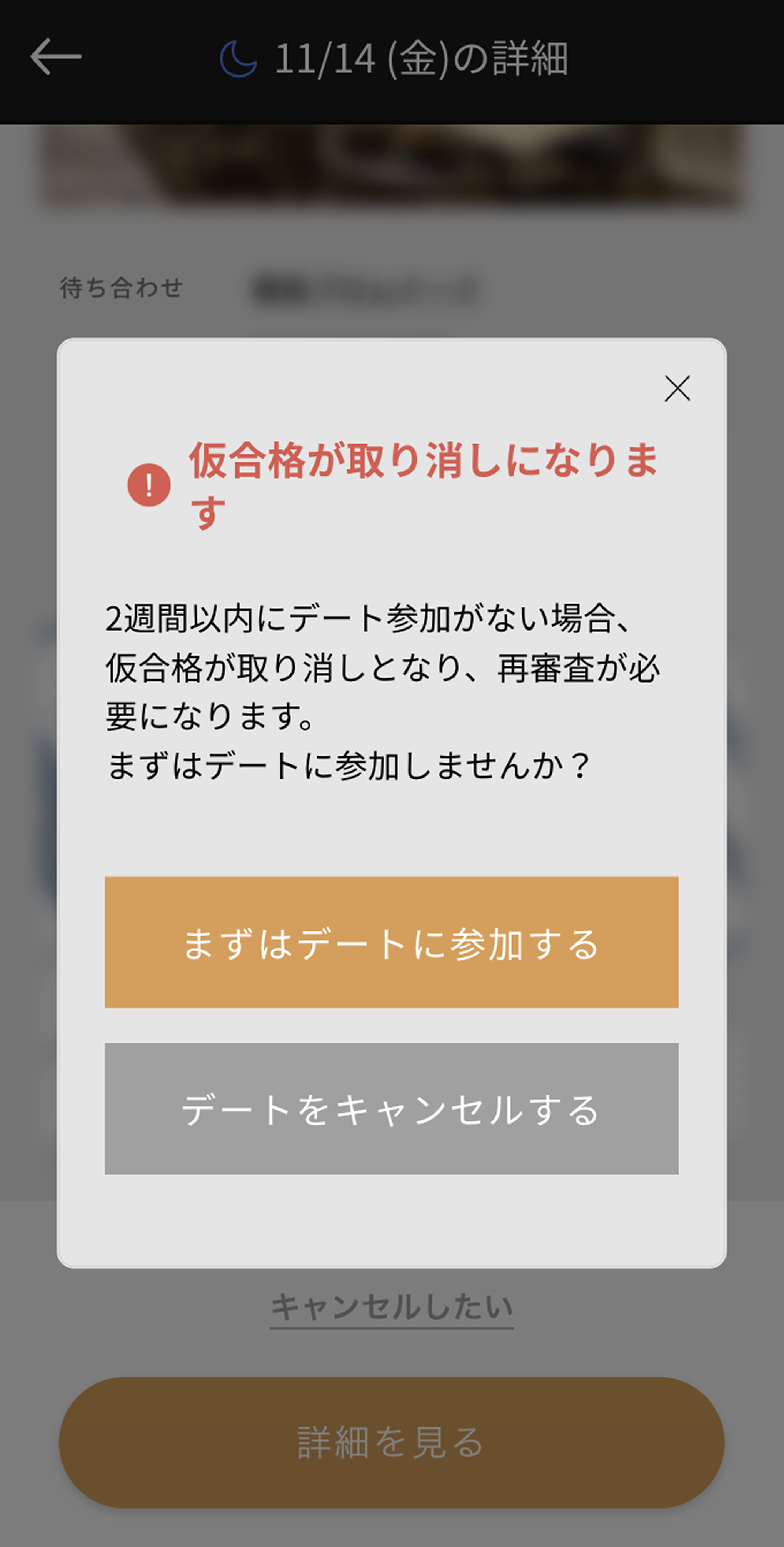Tap the moon icon in the header
The width and height of the screenshot is (784, 1547).
(x=239, y=57)
